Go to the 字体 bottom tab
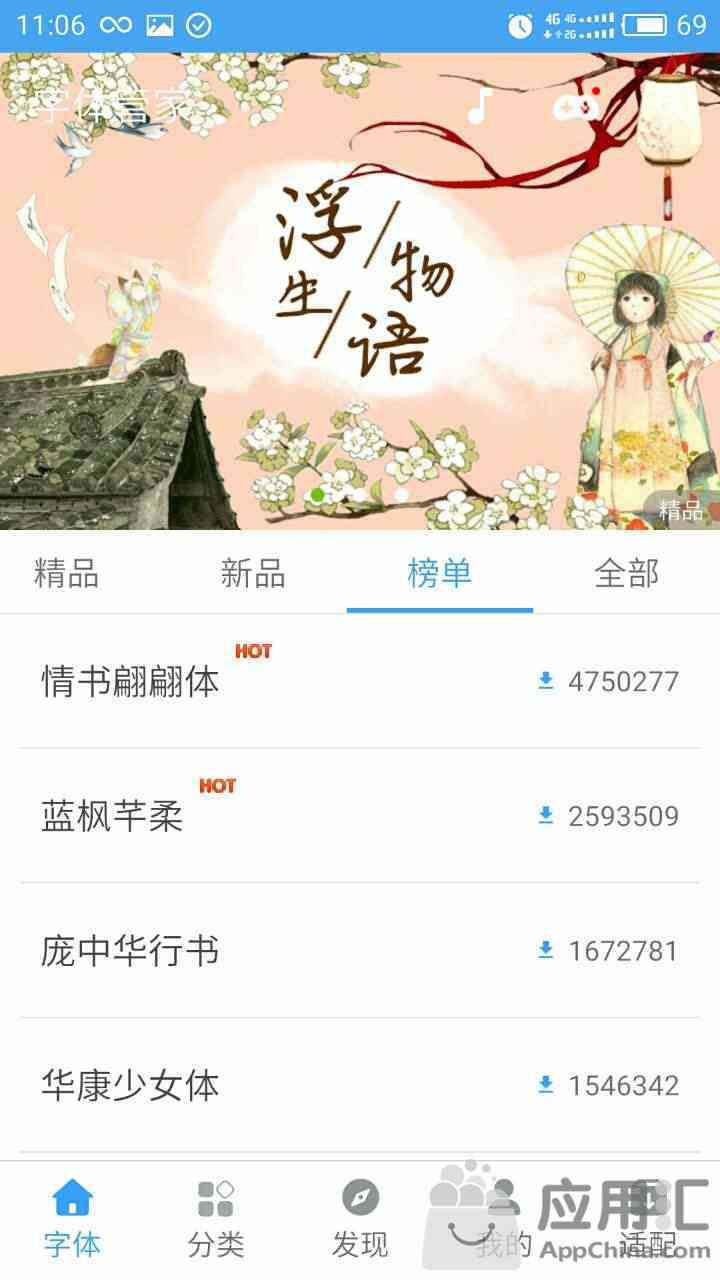 coord(72,1219)
